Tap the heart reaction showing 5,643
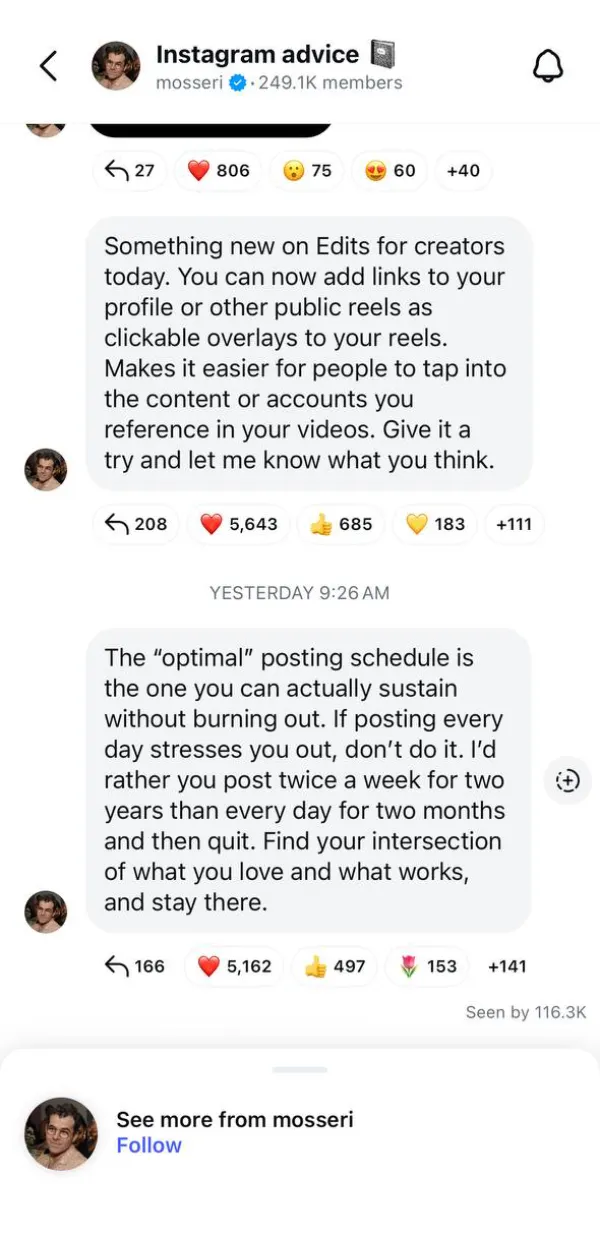The width and height of the screenshot is (600, 1235). (x=238, y=524)
